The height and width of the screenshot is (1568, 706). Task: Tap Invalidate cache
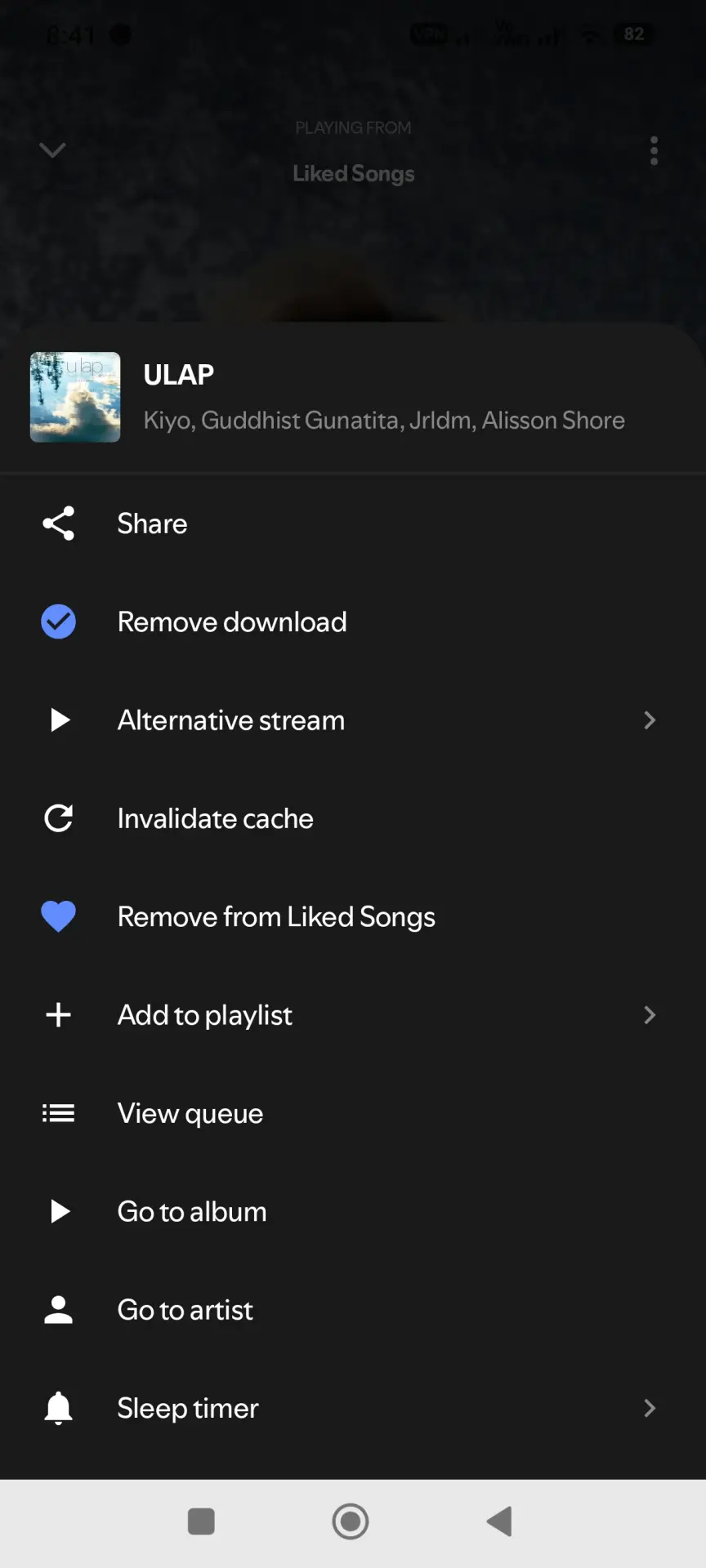[353, 818]
